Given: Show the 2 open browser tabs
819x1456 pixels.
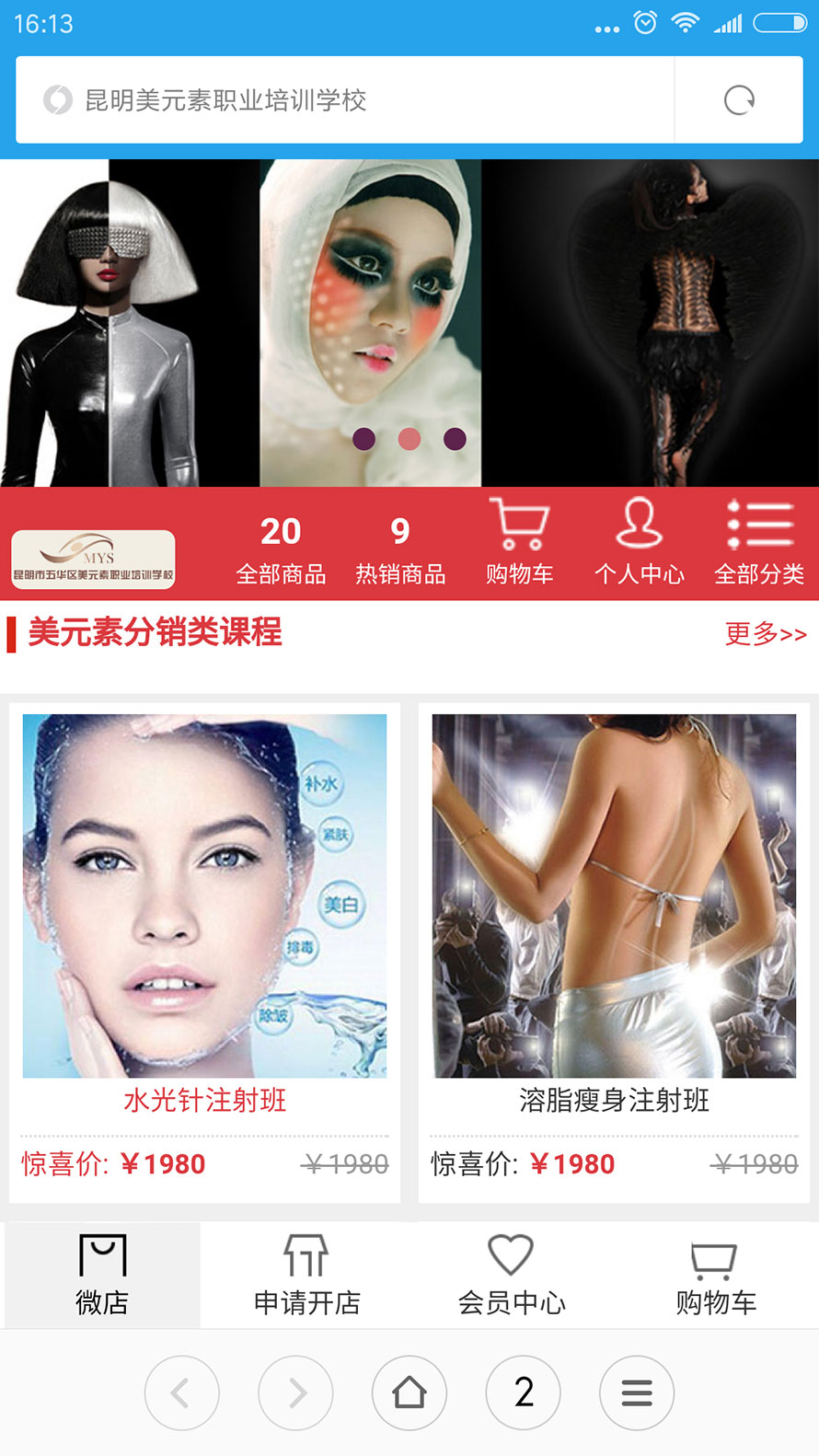Looking at the screenshot, I should pos(524,1392).
